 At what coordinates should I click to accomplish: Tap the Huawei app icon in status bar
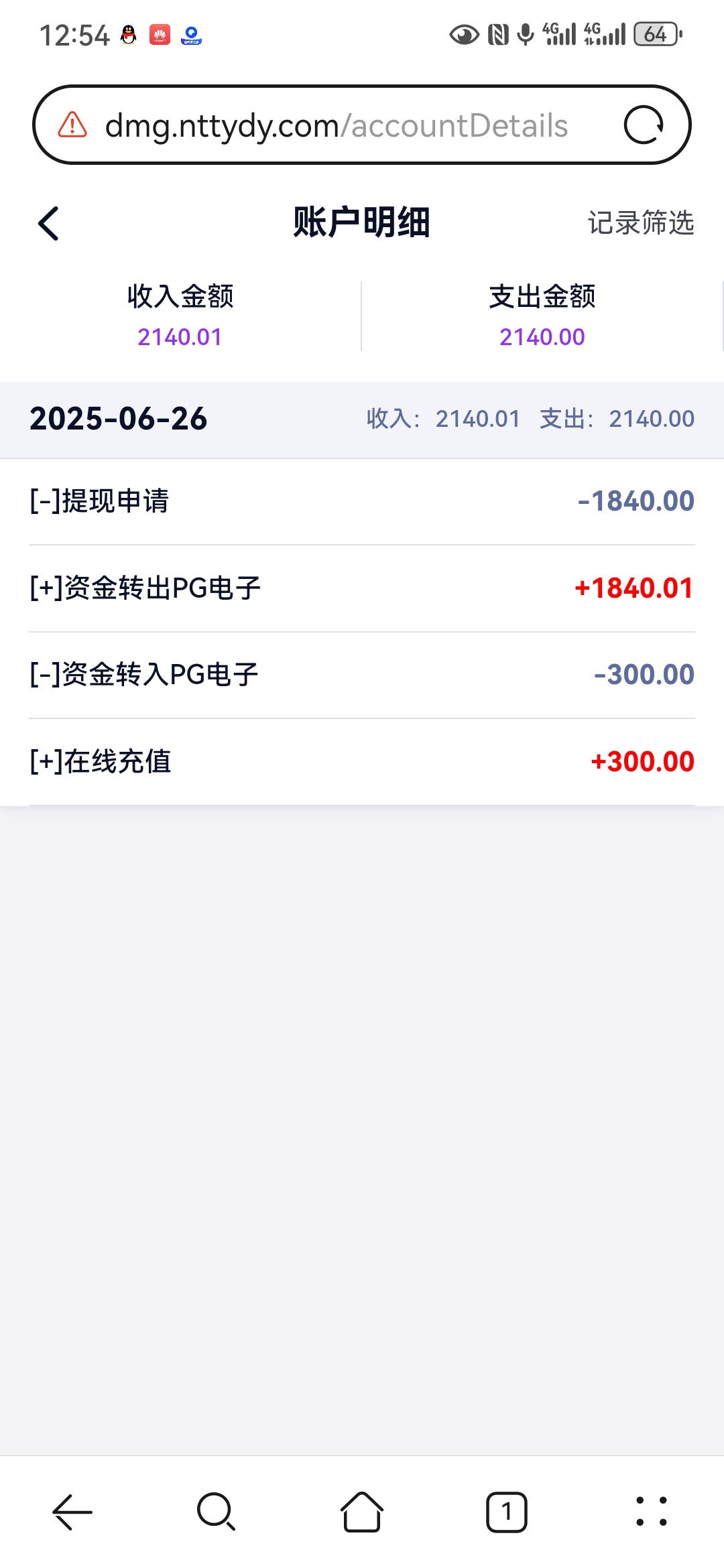[160, 36]
